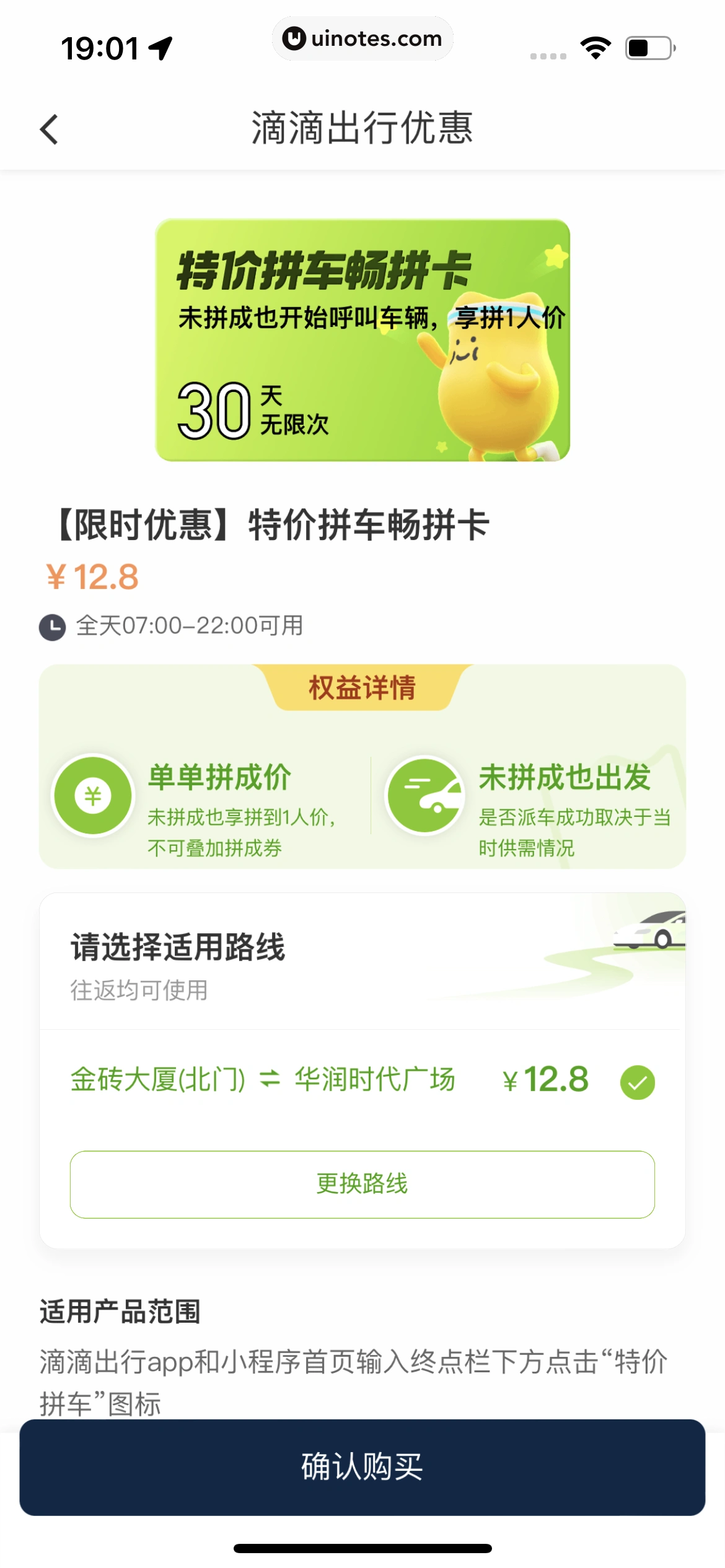Viewport: 725px width, 1568px height.
Task: Tap 确认购买 to confirm purchase
Action: 362,1467
